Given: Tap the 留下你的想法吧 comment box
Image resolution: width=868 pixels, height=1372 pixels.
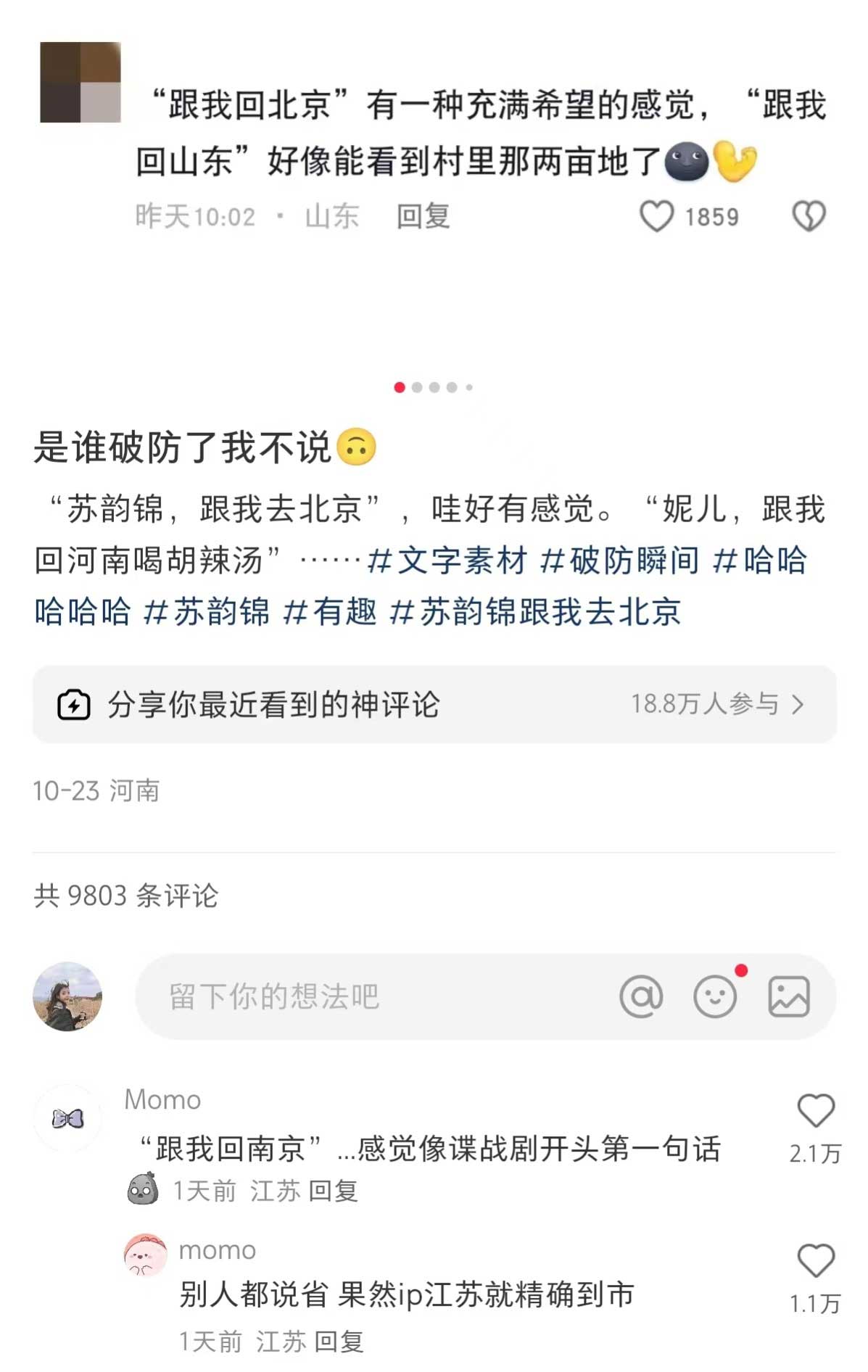Looking at the screenshot, I should (x=363, y=996).
